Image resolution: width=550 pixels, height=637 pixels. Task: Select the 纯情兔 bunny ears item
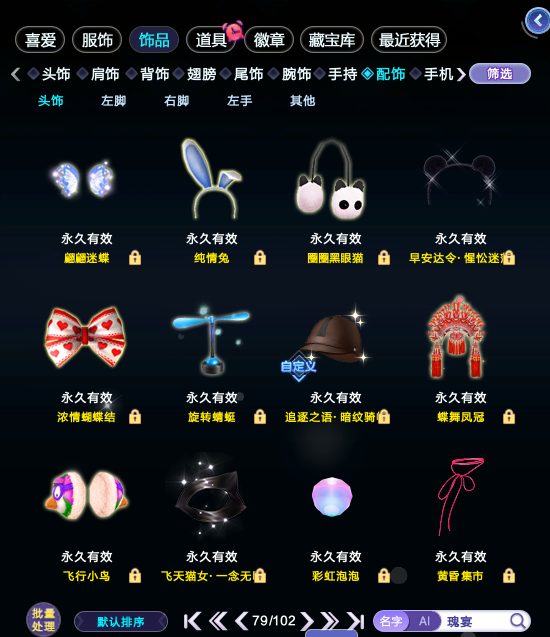[x=212, y=201]
